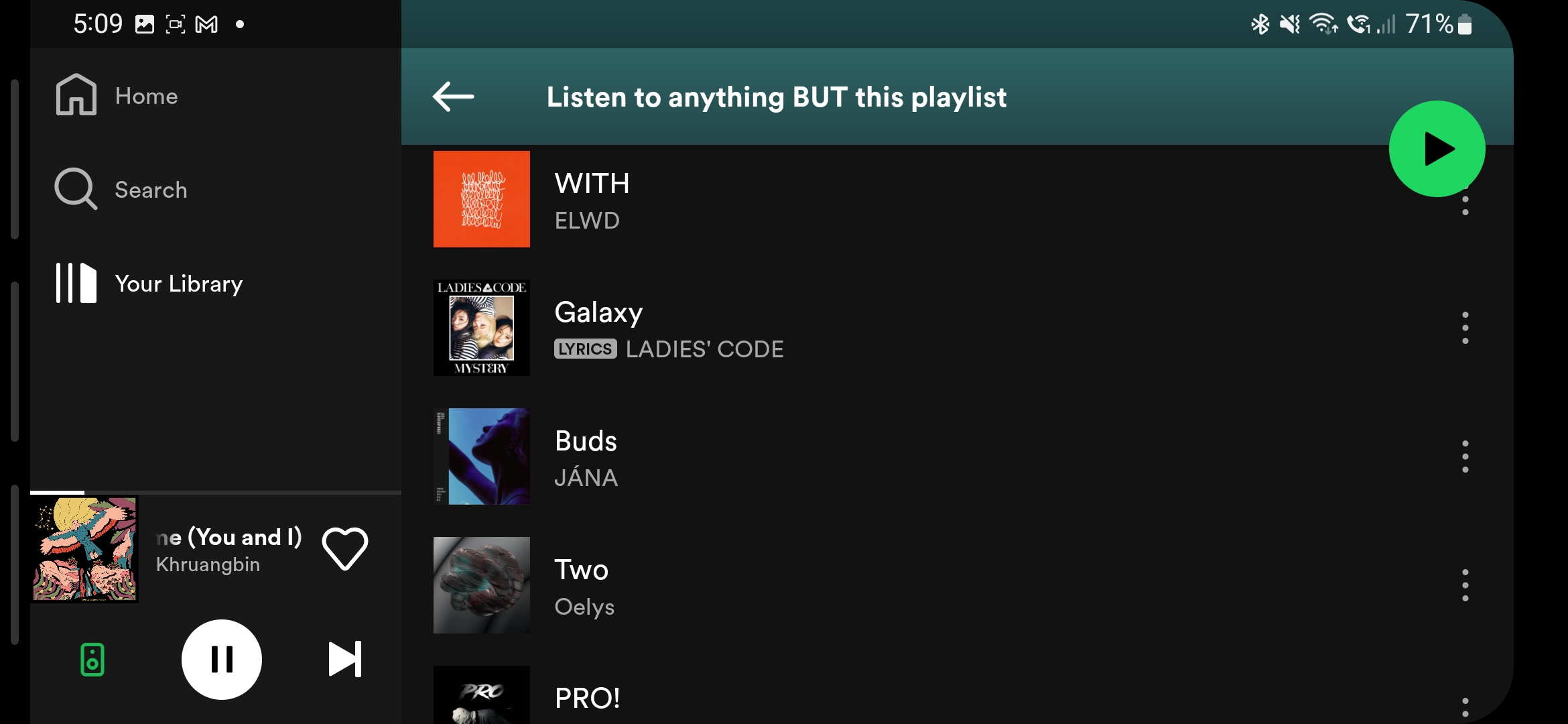Open more options for Buds
The image size is (1568, 724).
(1465, 457)
